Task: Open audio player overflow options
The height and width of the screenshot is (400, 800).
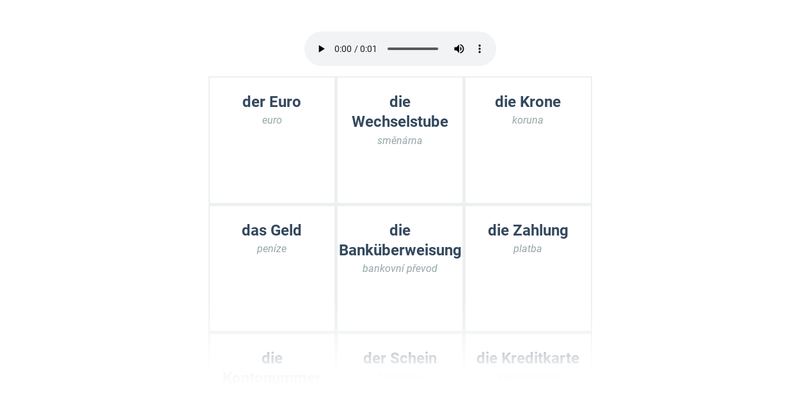Action: [480, 49]
